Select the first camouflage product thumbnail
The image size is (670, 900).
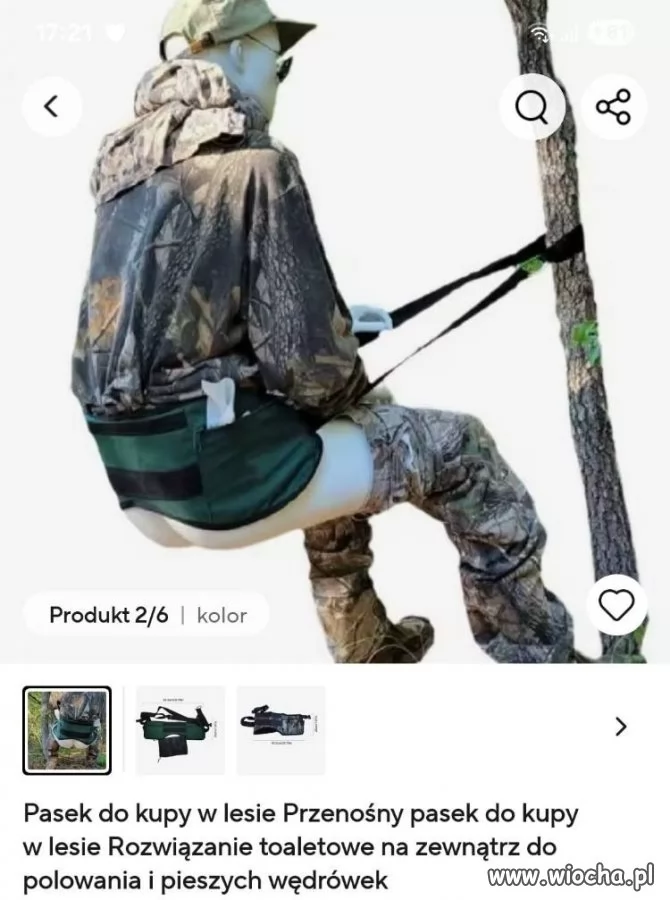67,730
